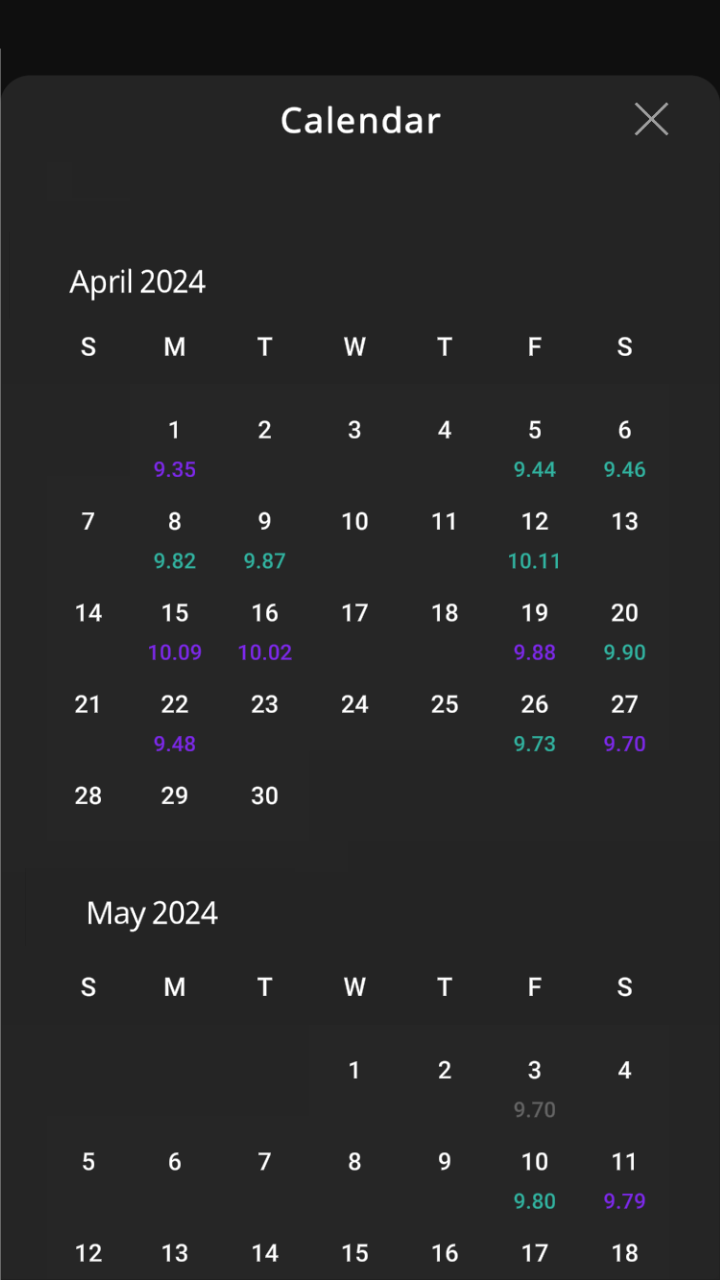Screen dimensions: 720x1280
Task: Choose April 6 with value 9.46
Action: pyautogui.click(x=625, y=449)
